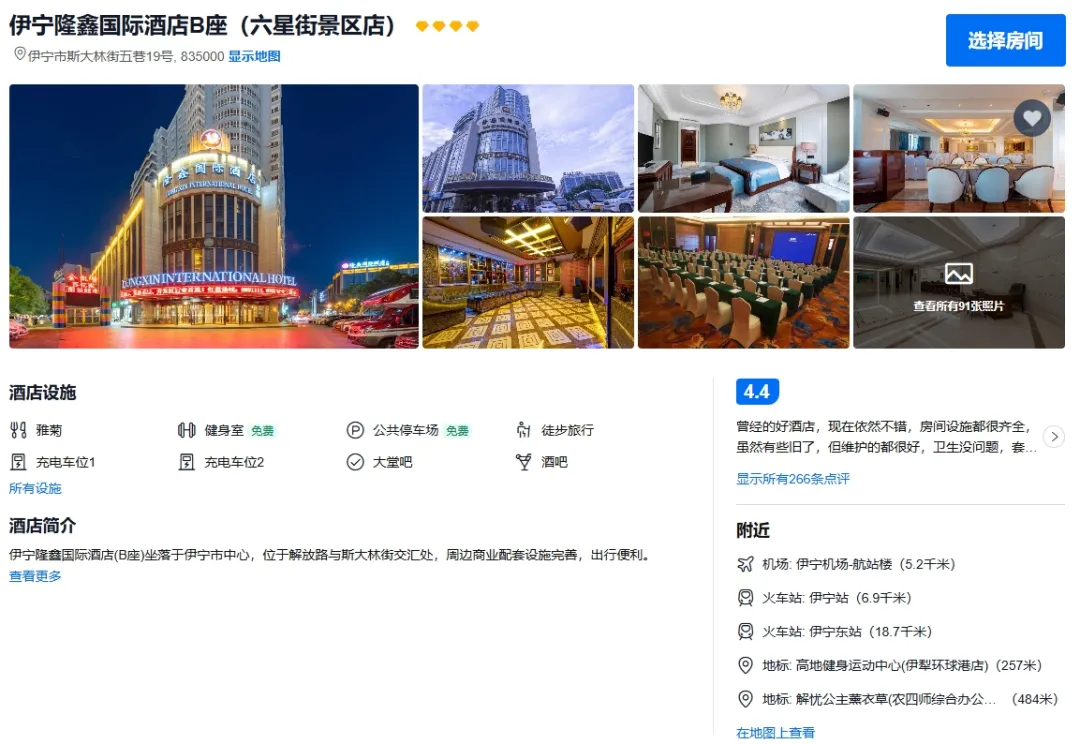Open the main hotel night exterior photo
Viewport: 1080px width, 744px height.
pyautogui.click(x=214, y=216)
